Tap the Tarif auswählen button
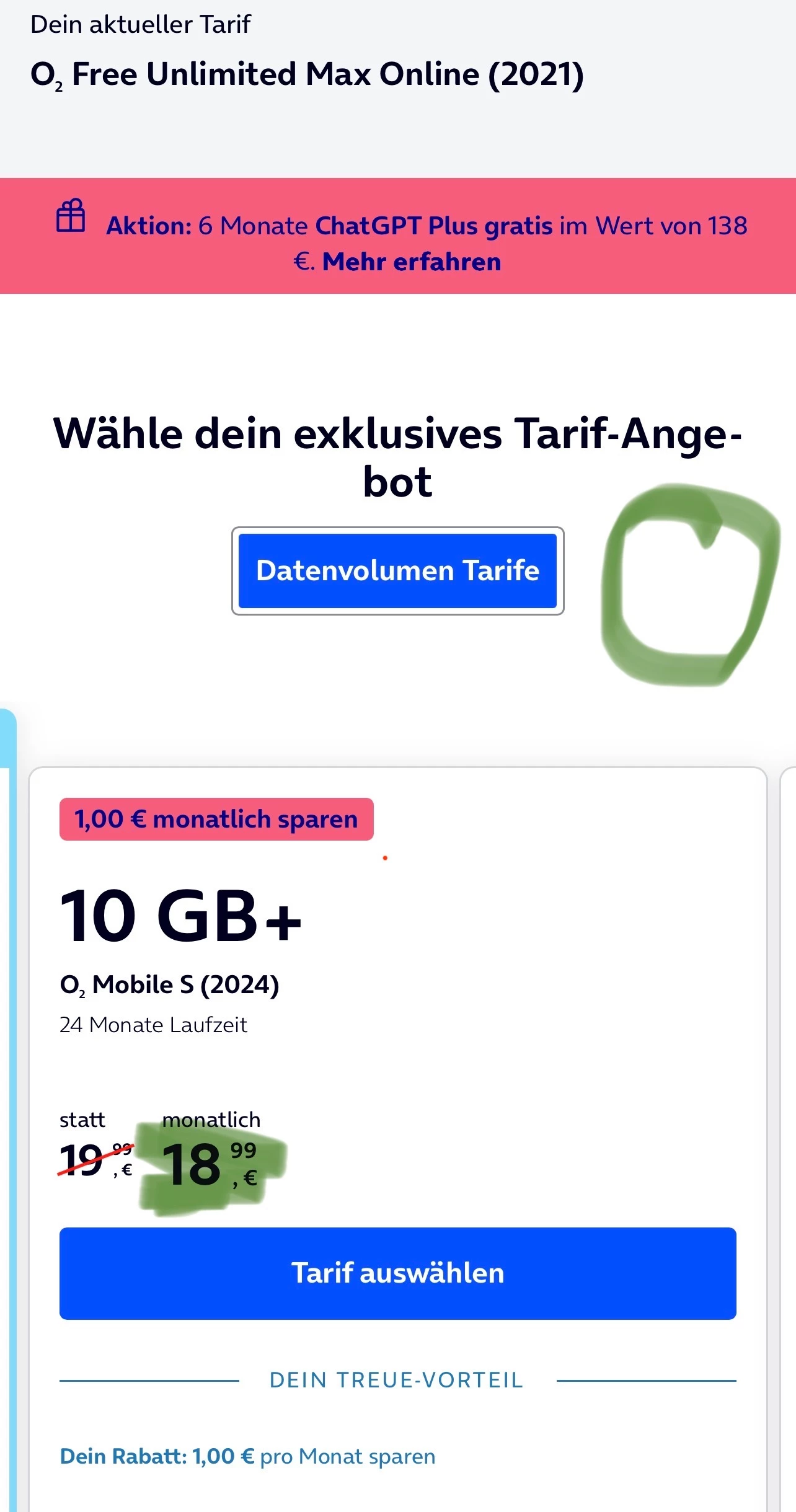 click(397, 1273)
